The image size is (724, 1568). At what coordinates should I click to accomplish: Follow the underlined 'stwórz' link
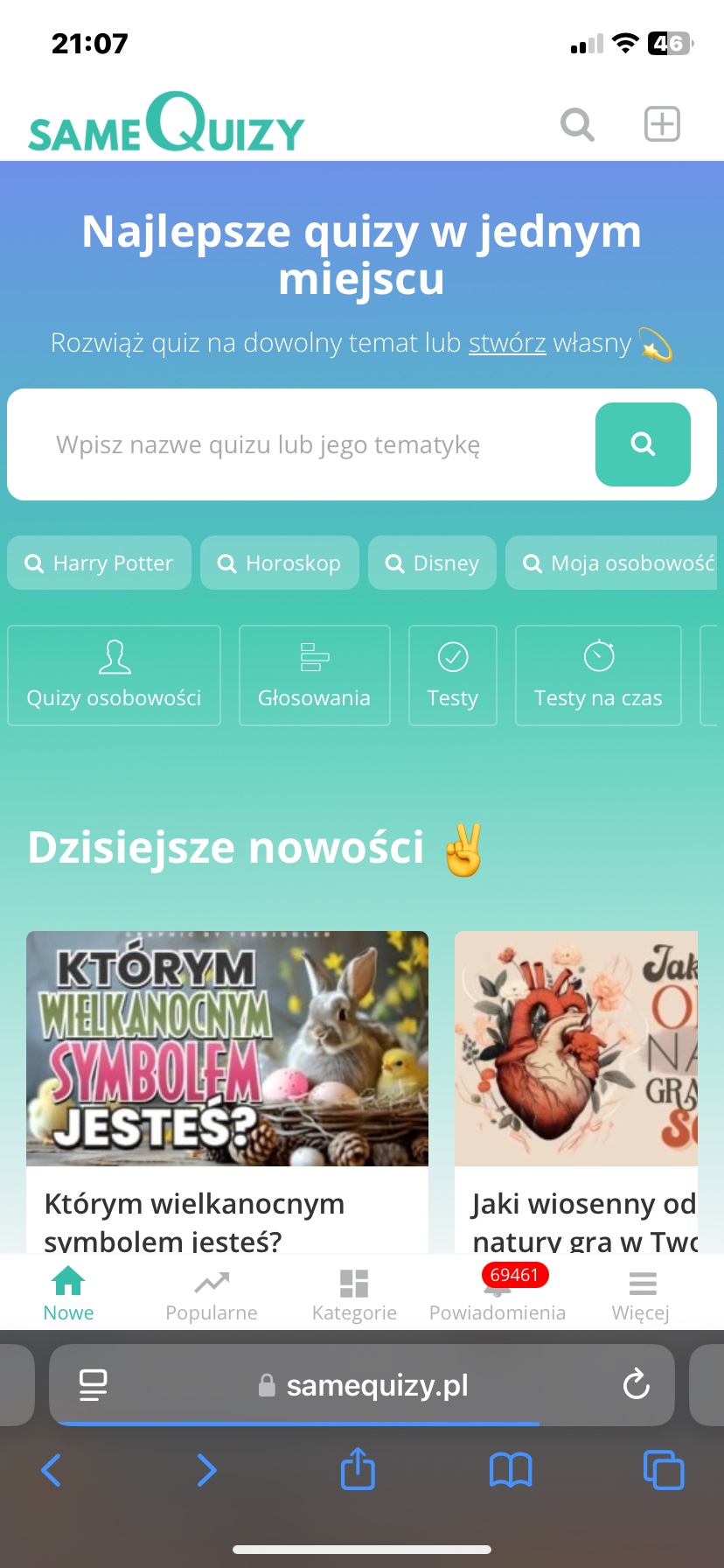pos(507,343)
